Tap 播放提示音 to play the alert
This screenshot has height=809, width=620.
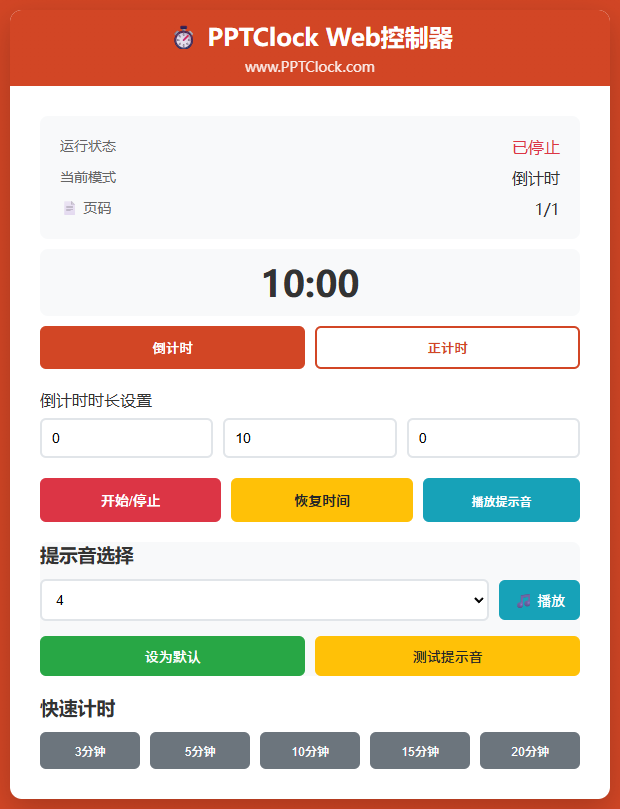501,500
